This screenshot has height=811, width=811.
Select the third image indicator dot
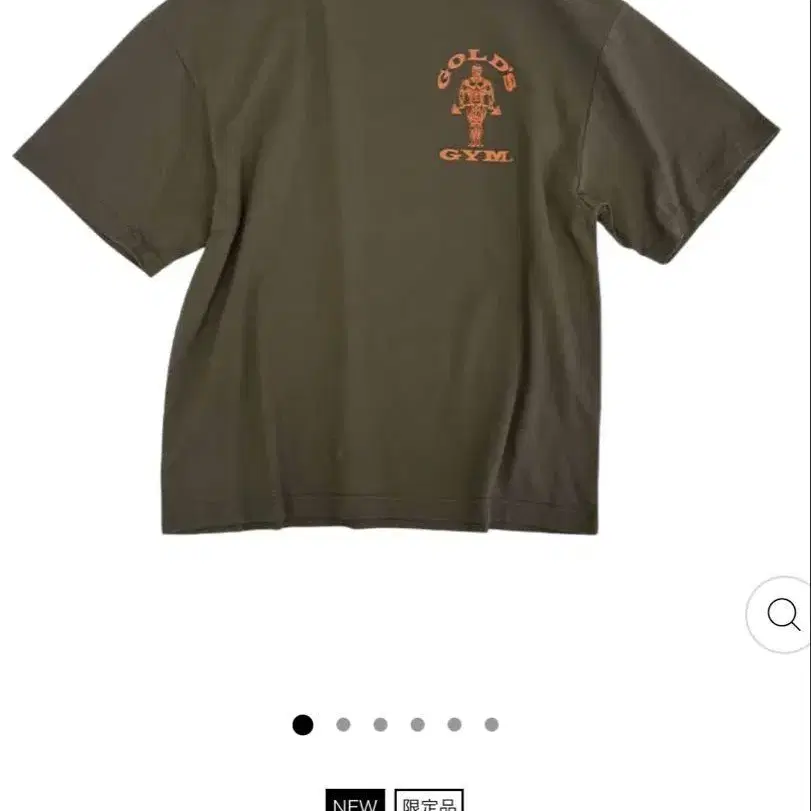[380, 725]
